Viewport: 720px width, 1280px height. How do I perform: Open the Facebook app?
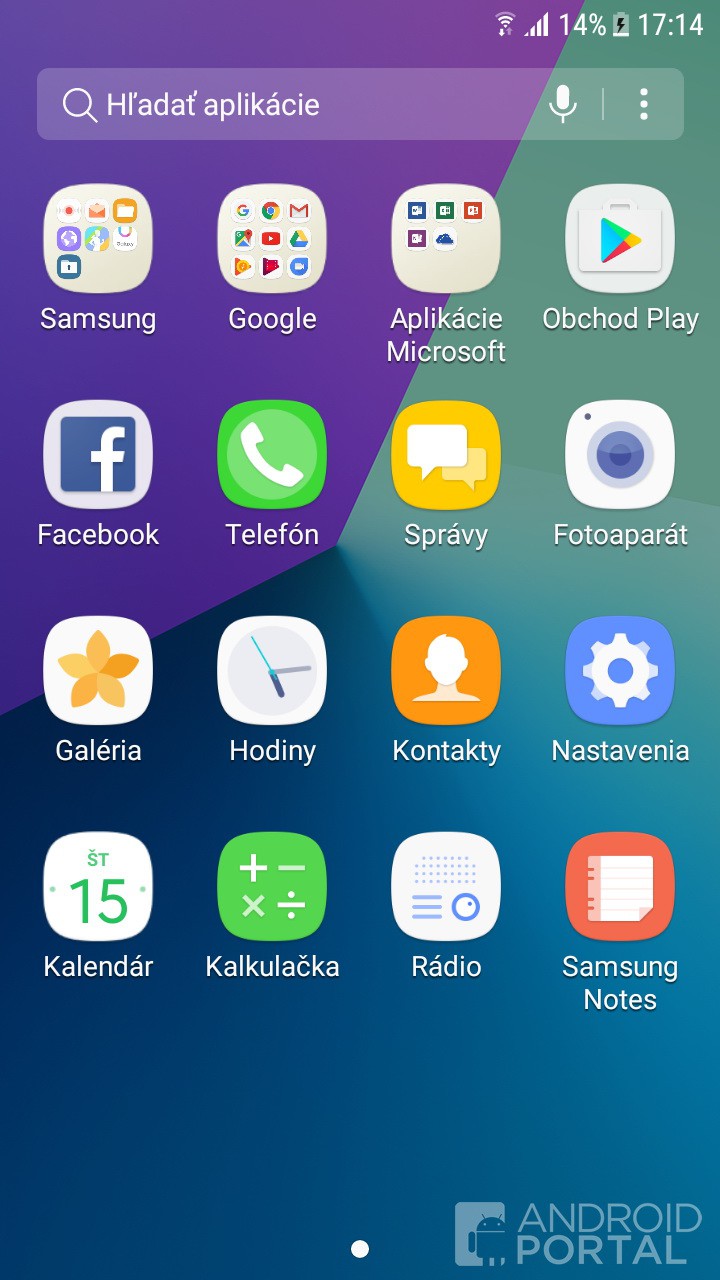[x=98, y=455]
